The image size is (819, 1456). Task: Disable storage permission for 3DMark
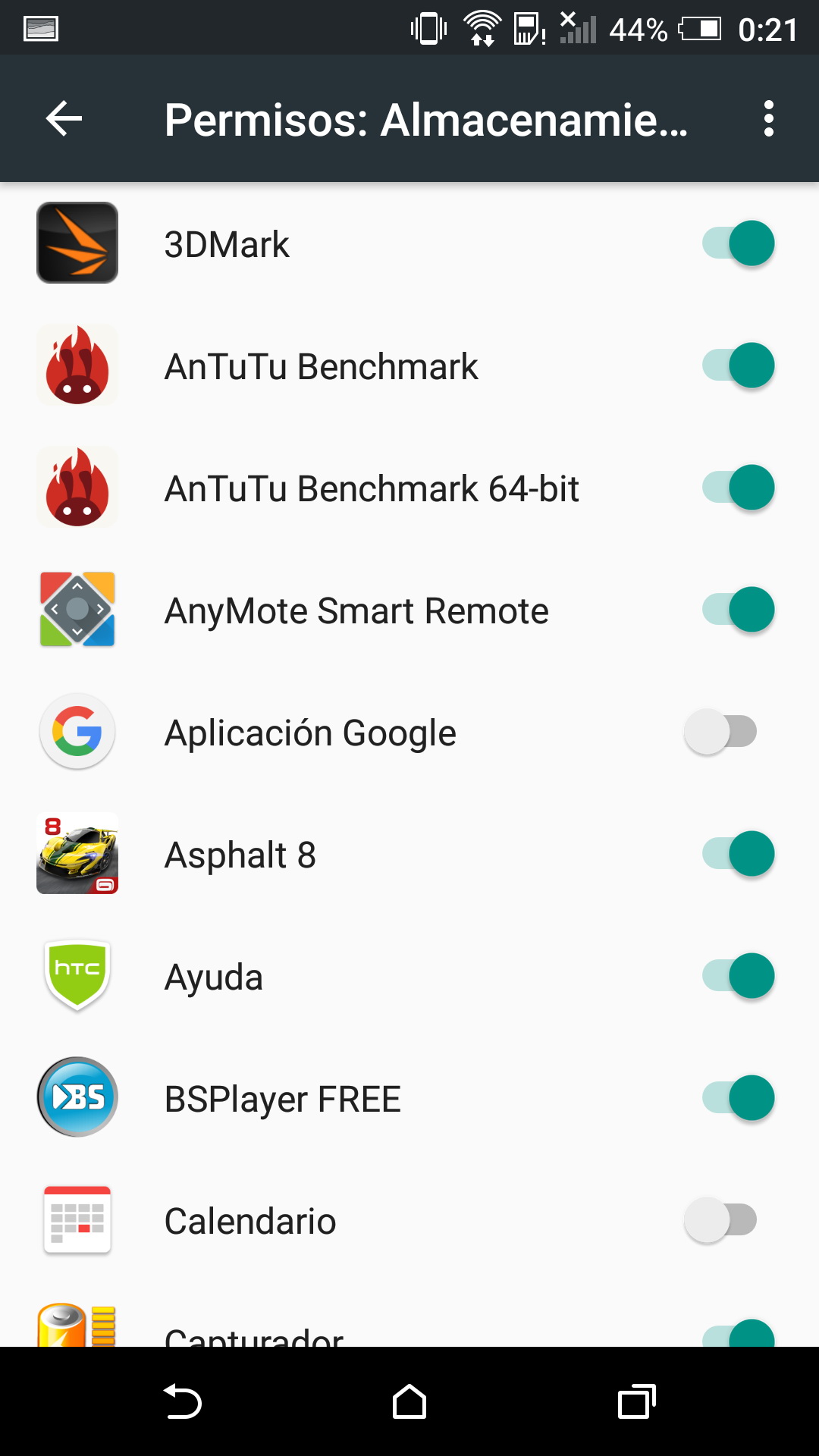pyautogui.click(x=738, y=243)
